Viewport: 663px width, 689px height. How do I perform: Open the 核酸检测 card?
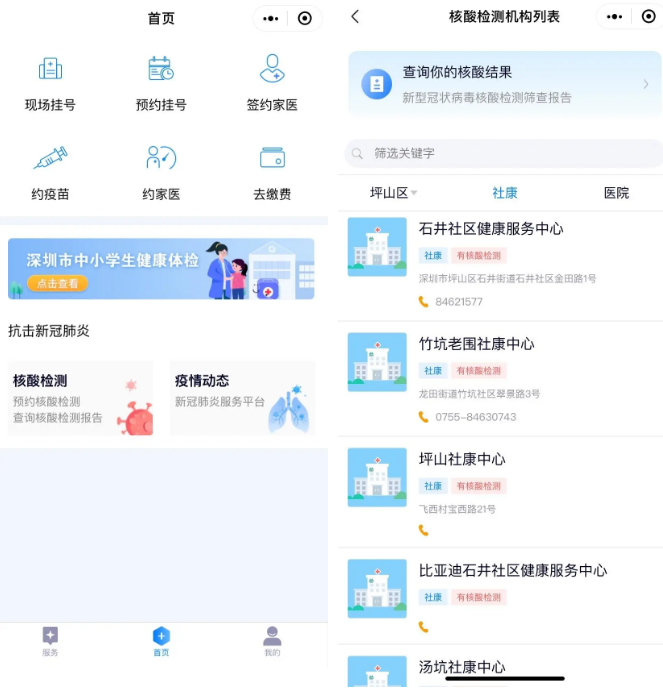pyautogui.click(x=81, y=398)
